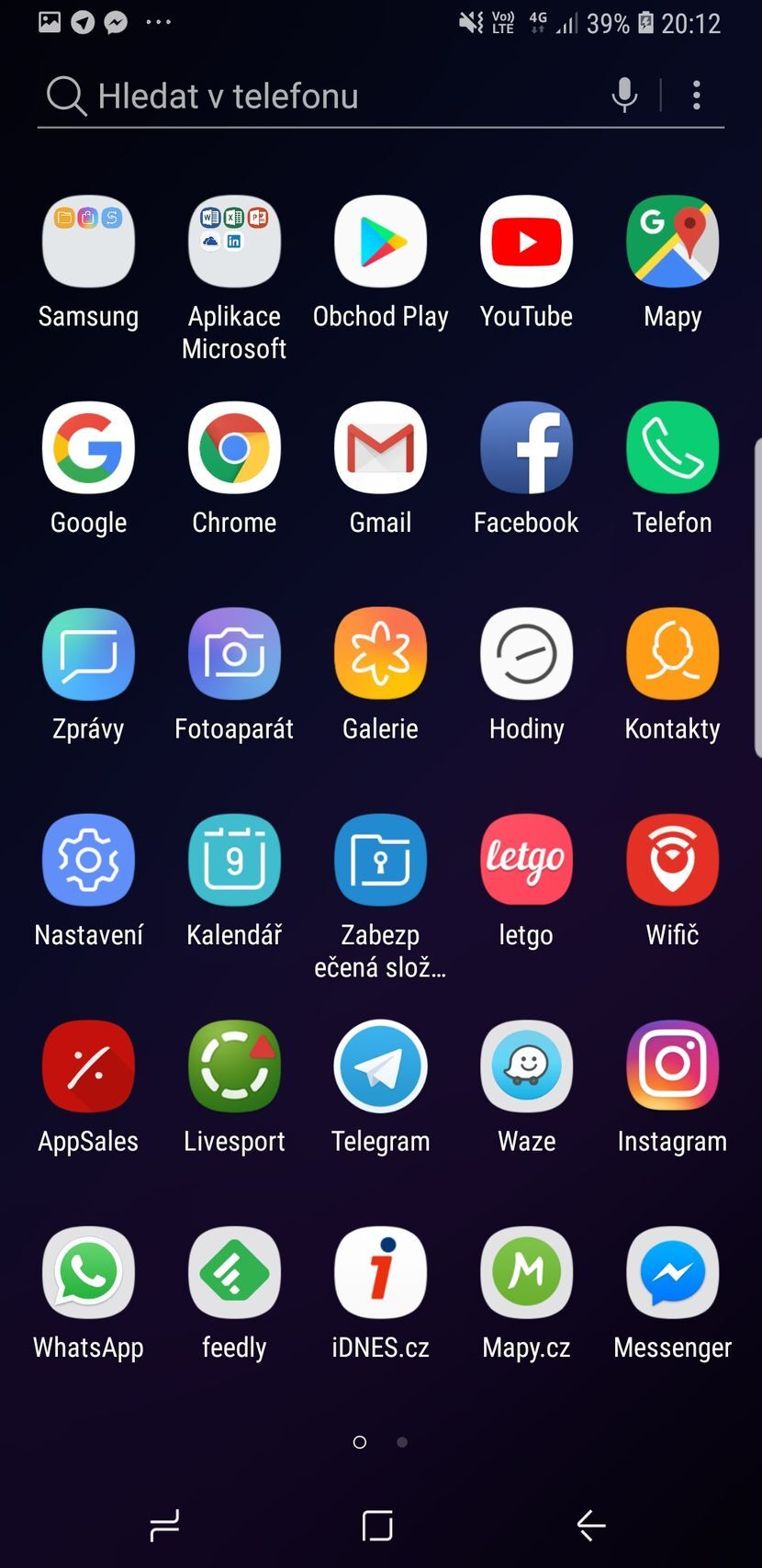Launch Instagram
This screenshot has width=762, height=1568.
coord(672,1066)
